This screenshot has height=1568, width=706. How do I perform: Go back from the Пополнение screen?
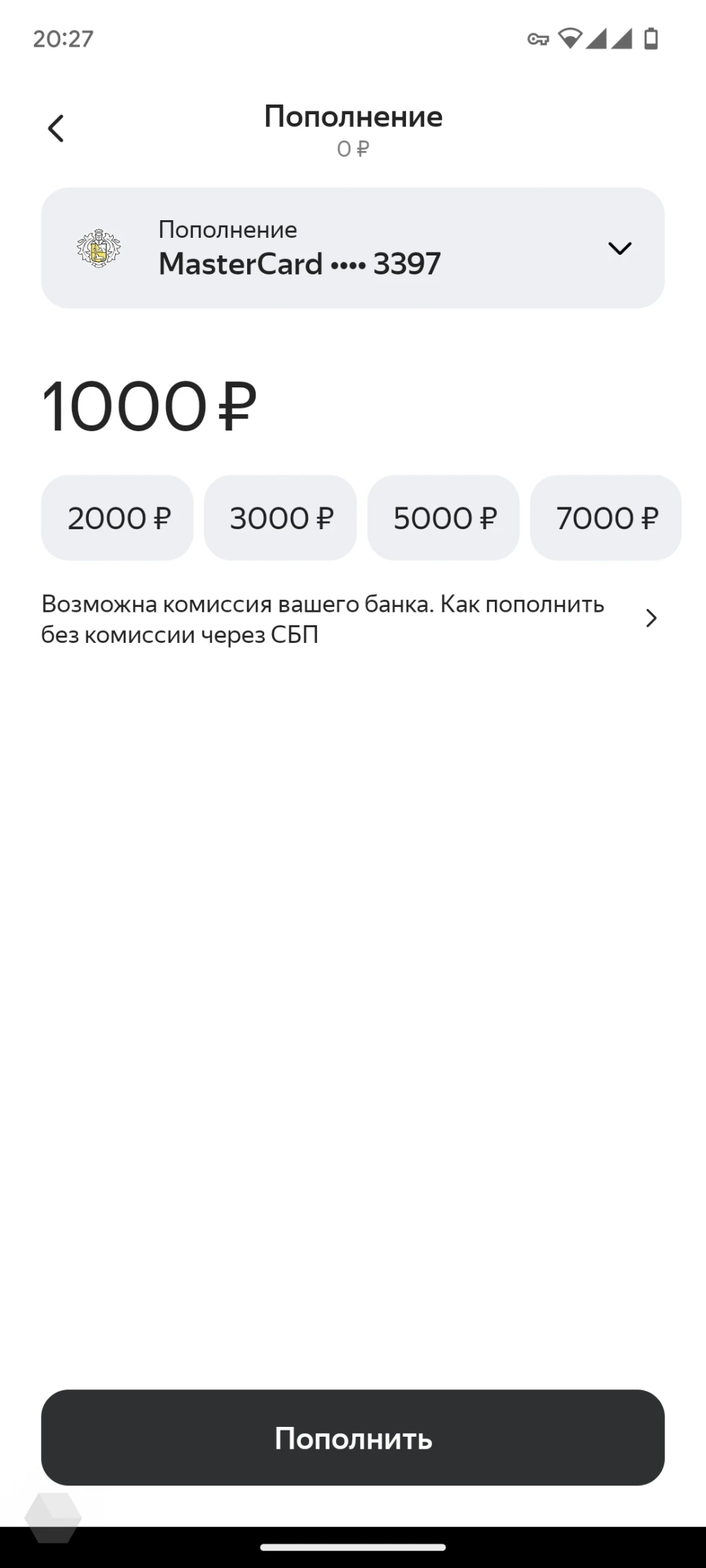click(x=56, y=129)
